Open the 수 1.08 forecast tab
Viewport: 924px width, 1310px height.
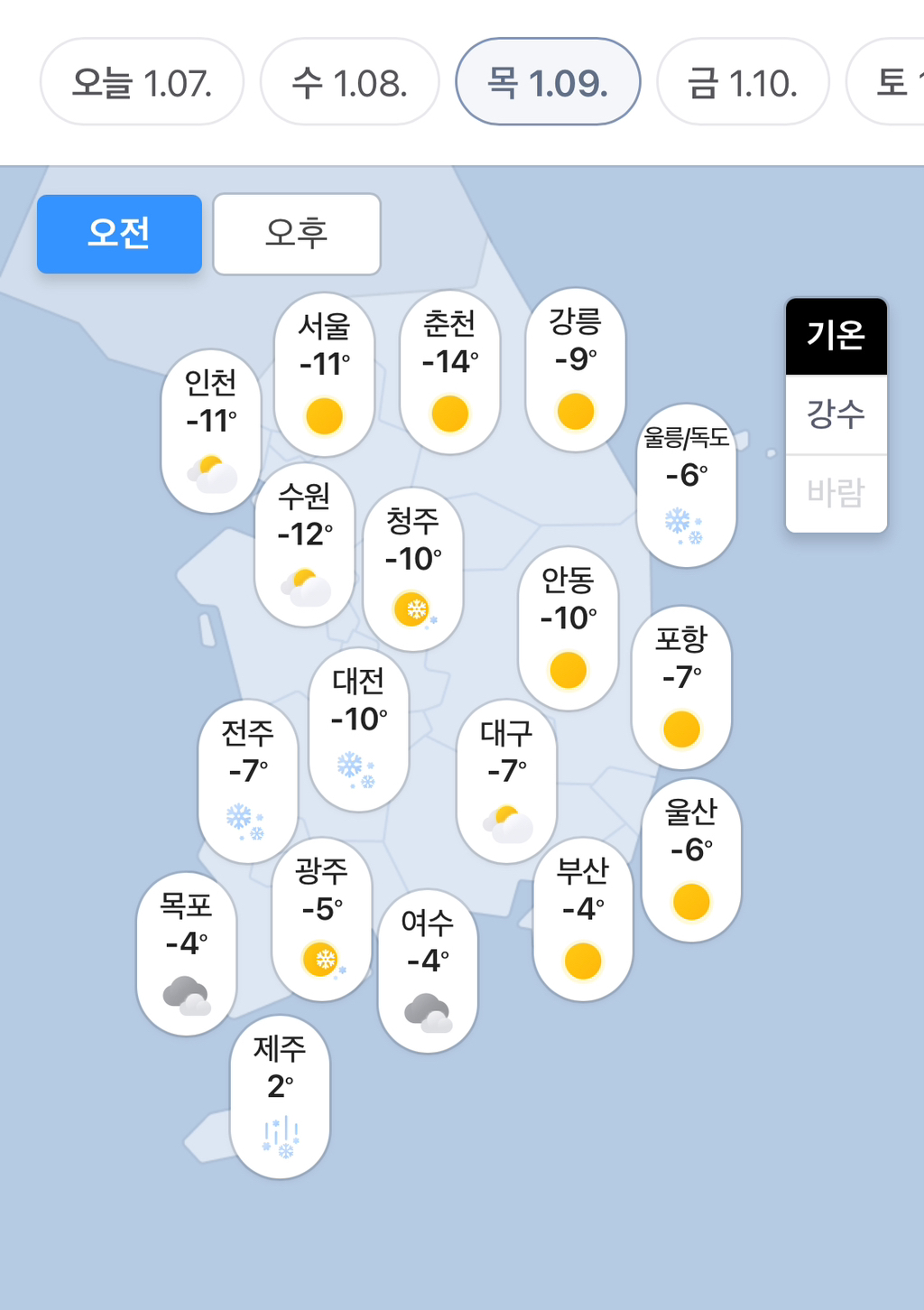(349, 81)
